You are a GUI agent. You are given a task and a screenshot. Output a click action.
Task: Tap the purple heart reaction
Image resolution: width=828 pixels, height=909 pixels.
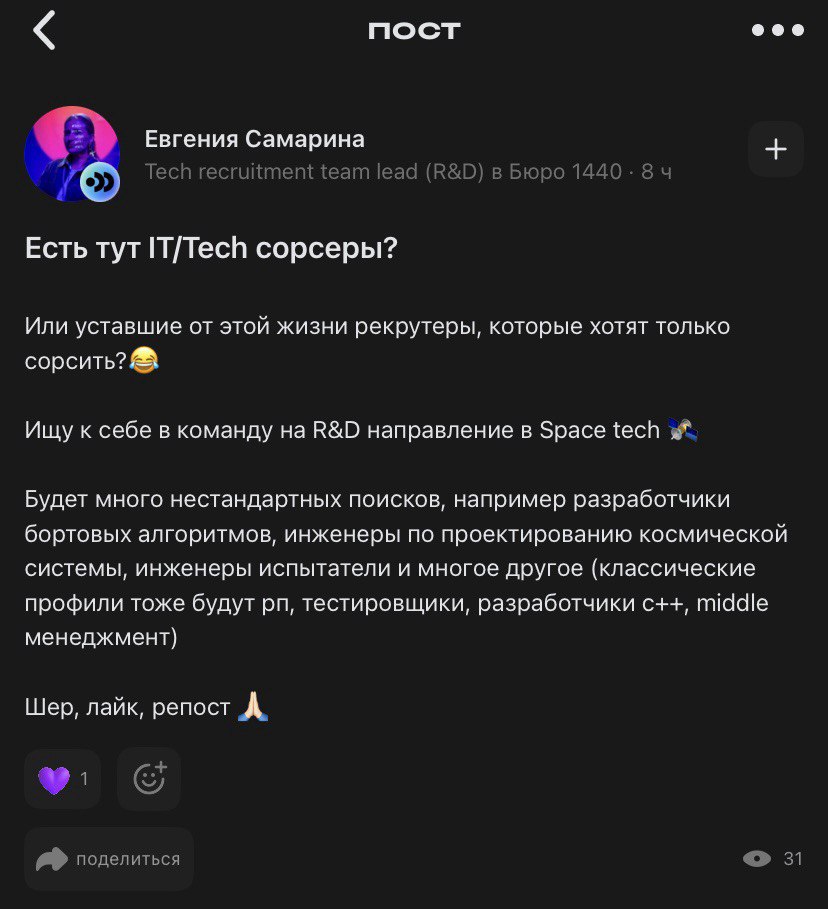pyautogui.click(x=62, y=779)
